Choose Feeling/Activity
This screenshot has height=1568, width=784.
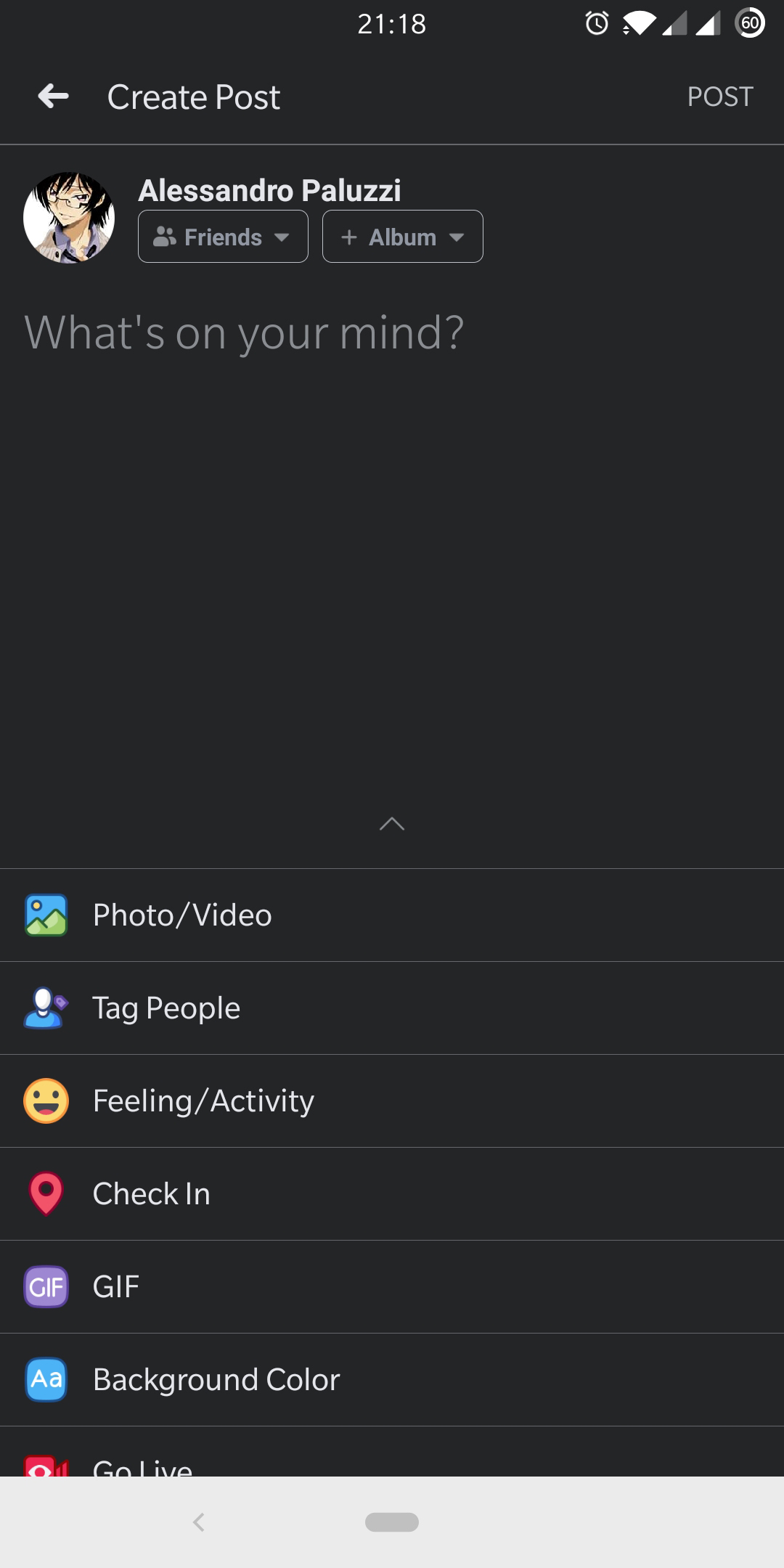(392, 1101)
